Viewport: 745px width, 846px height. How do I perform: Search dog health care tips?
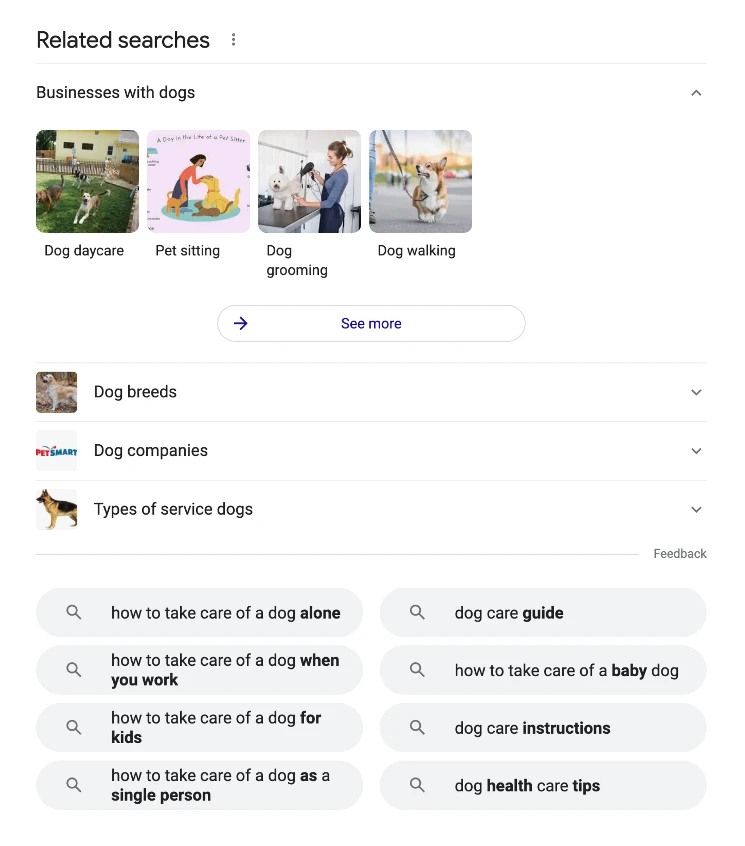point(543,786)
